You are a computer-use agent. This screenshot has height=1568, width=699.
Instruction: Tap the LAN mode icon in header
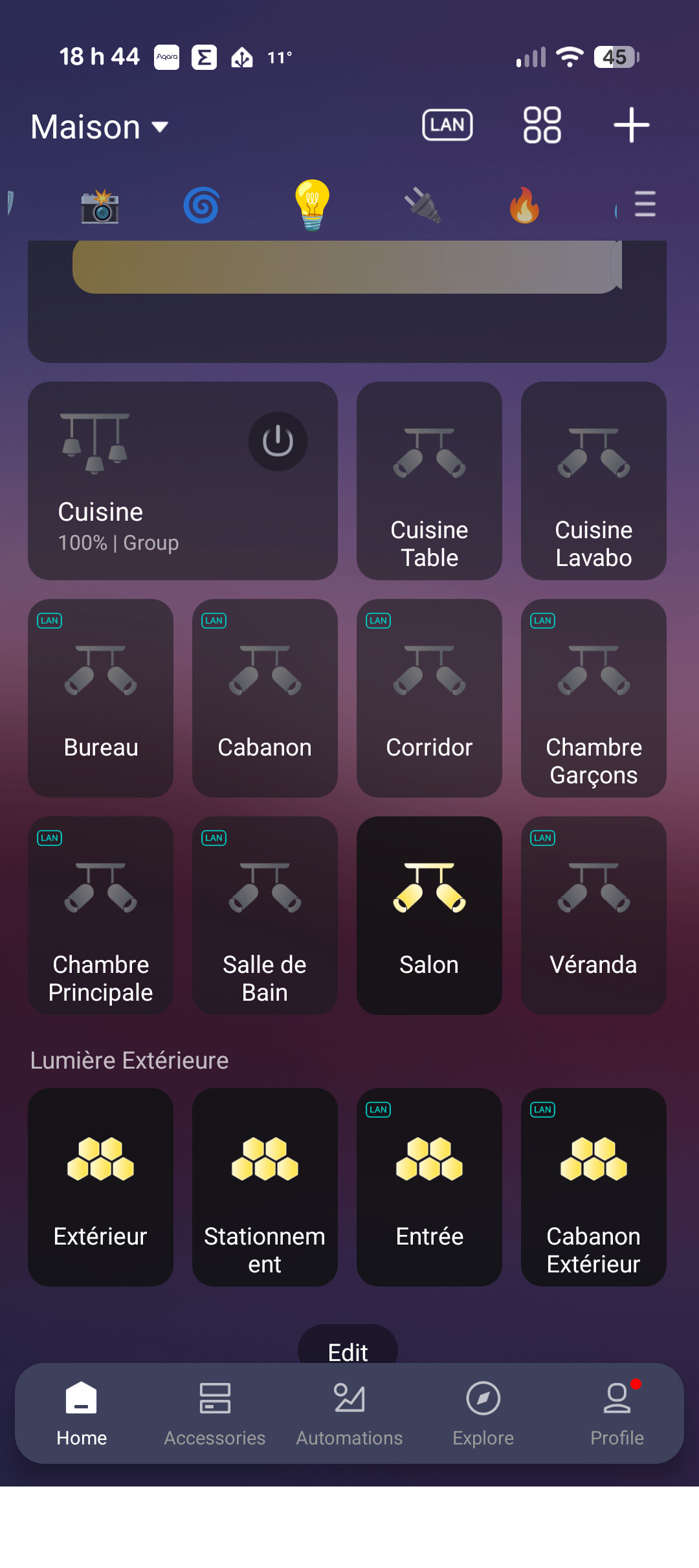447,125
